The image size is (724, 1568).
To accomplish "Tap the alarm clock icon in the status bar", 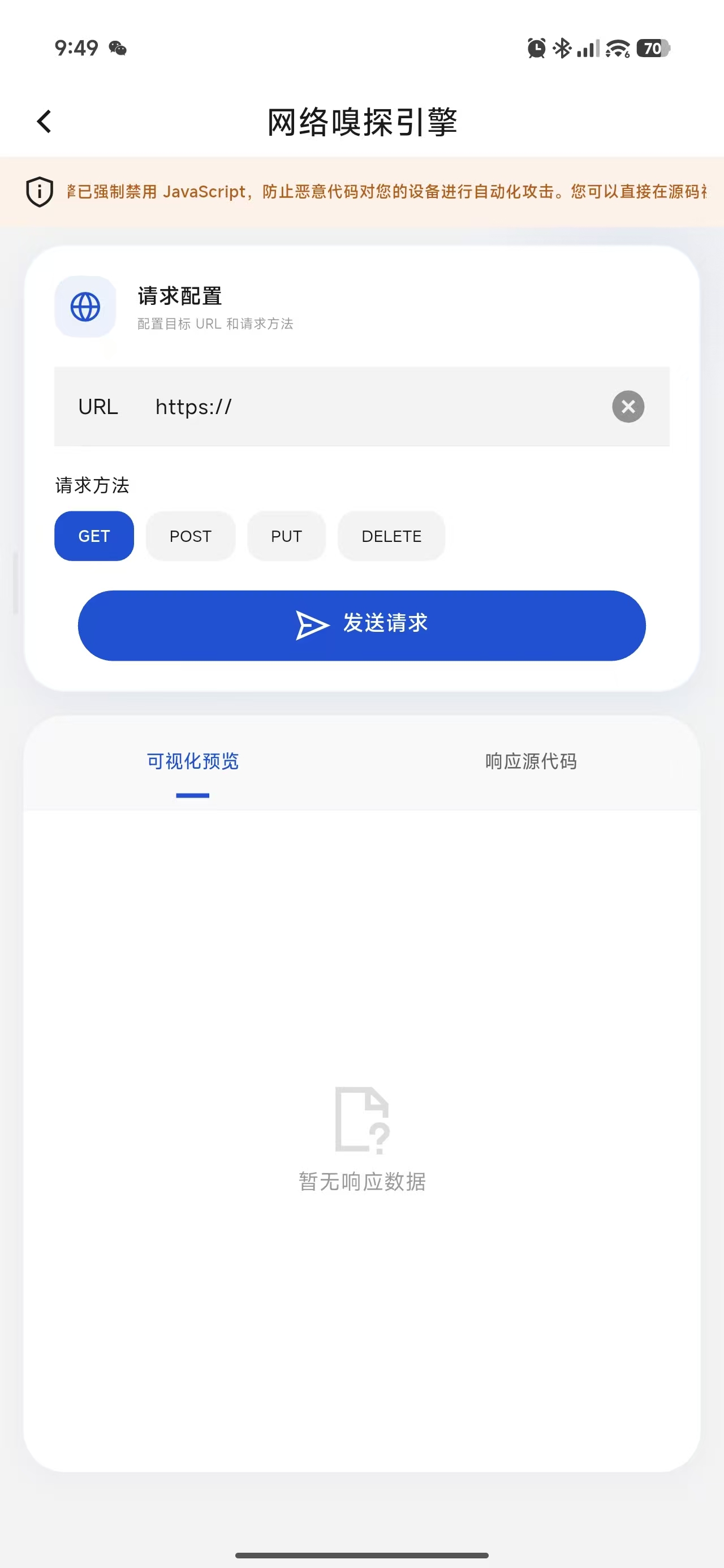I will 535,47.
